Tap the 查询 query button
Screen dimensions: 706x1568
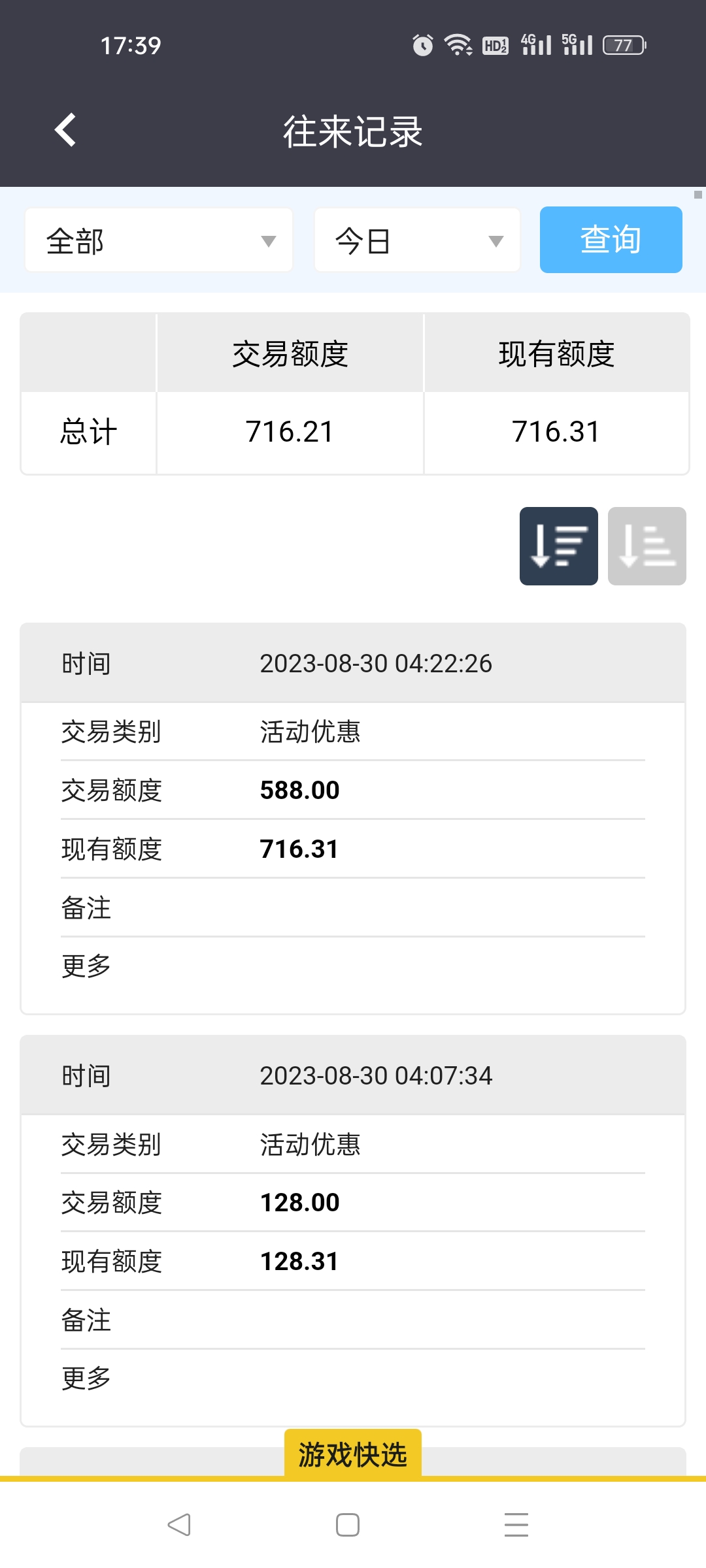611,240
